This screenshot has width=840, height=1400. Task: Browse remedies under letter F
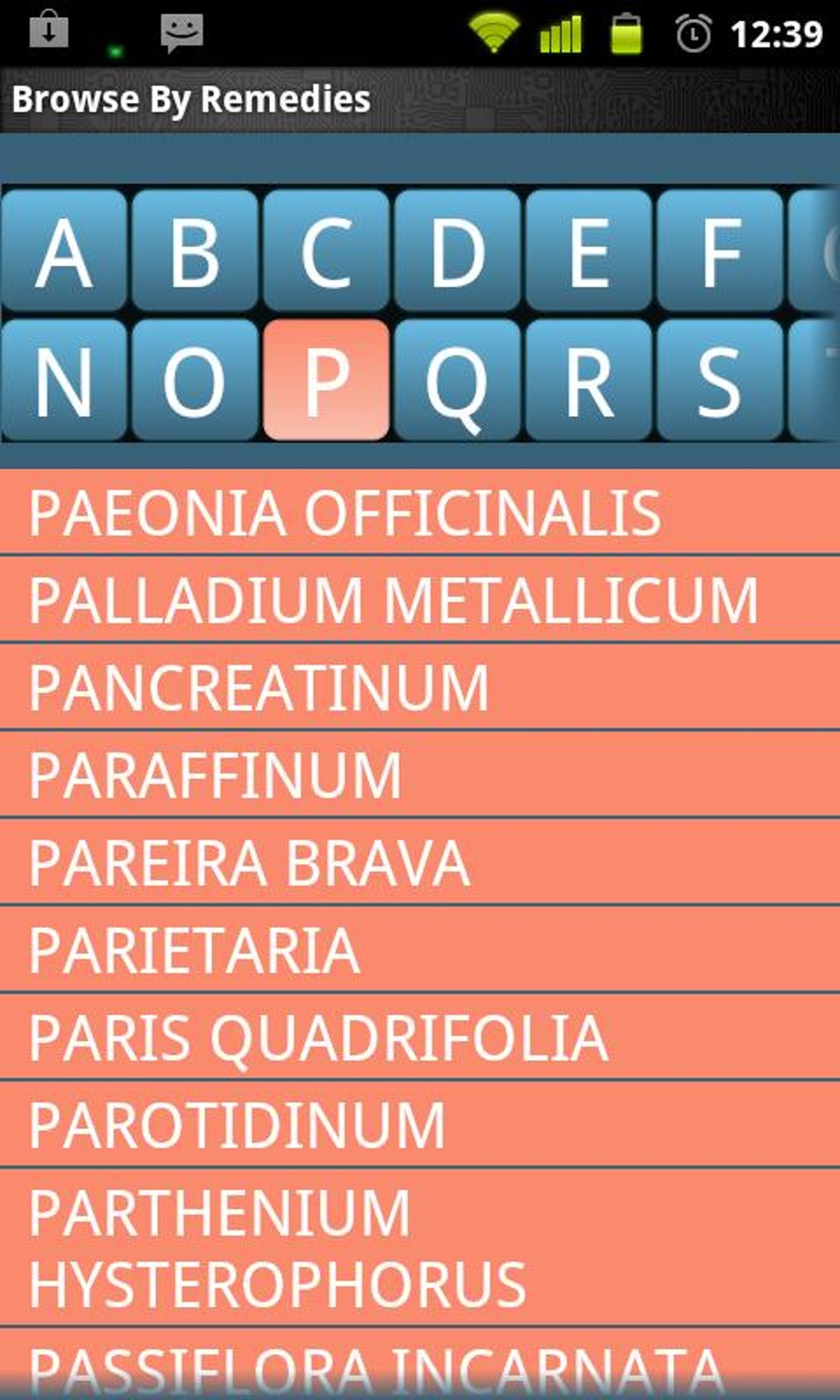(720, 250)
